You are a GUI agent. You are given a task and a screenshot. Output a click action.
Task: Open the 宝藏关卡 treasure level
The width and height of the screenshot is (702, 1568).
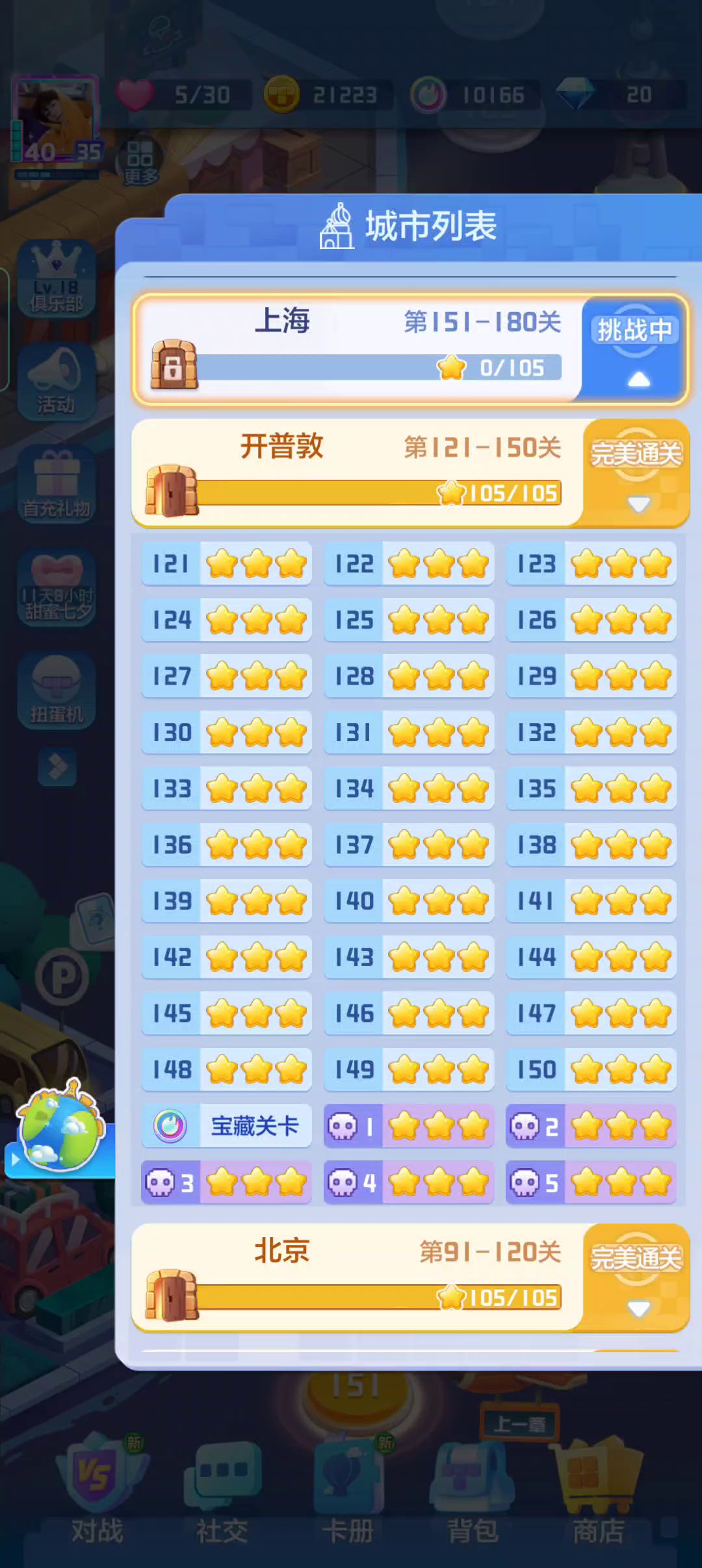coord(226,1126)
